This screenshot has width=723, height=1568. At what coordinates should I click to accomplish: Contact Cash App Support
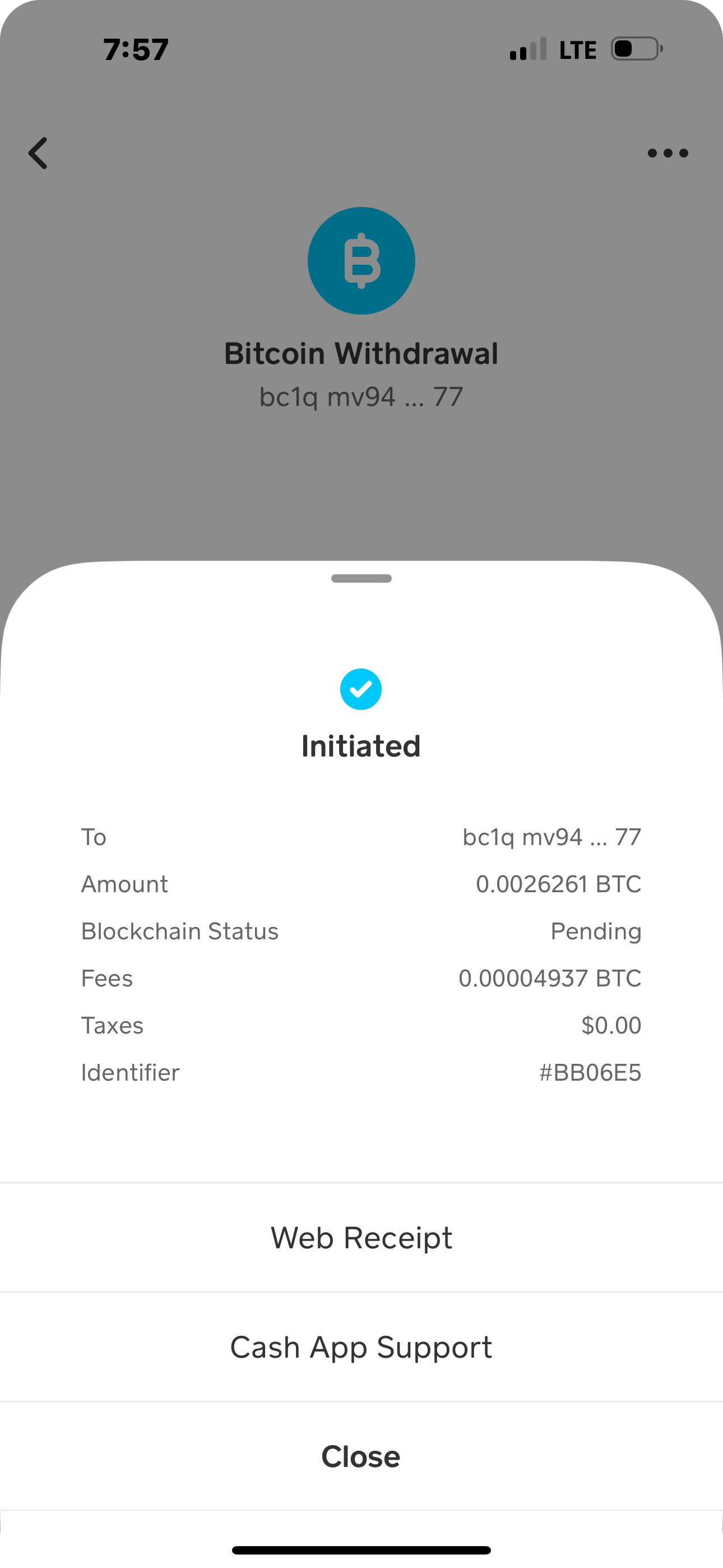tap(361, 1347)
